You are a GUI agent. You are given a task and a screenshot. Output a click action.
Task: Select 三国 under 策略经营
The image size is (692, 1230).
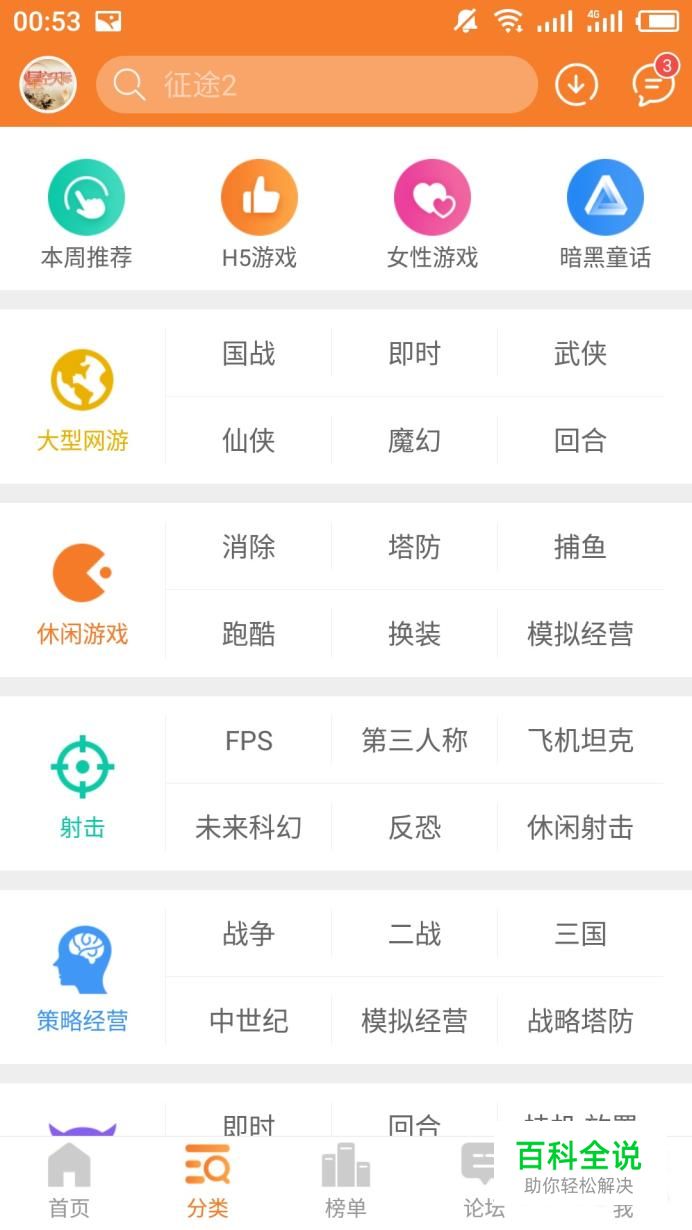[x=580, y=934]
